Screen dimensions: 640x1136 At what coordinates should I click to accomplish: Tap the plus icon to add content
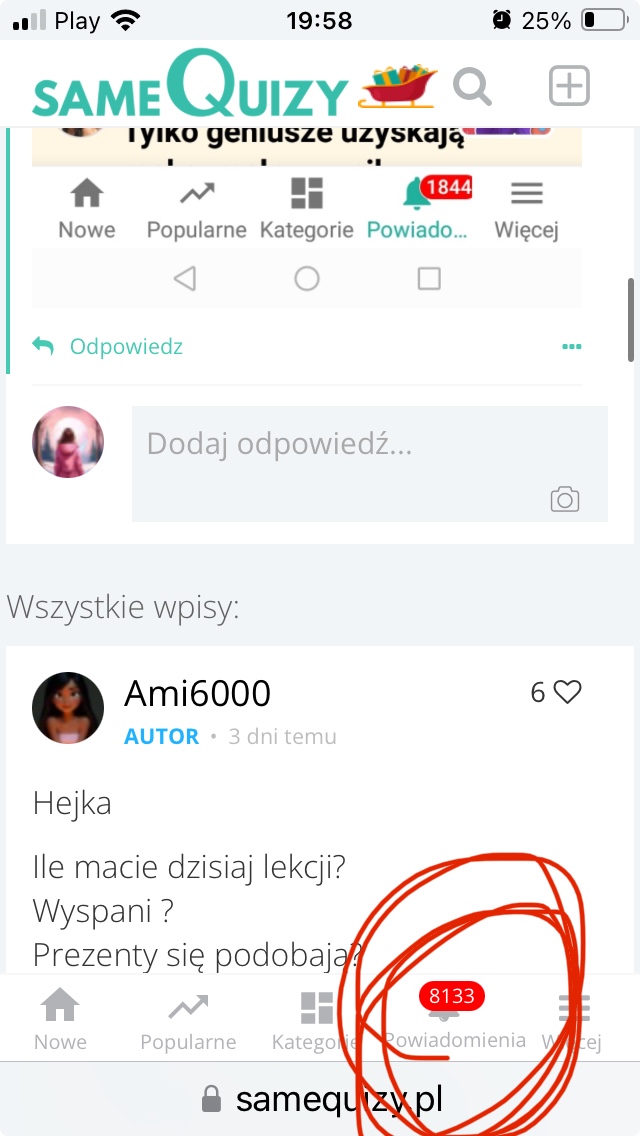pyautogui.click(x=569, y=86)
